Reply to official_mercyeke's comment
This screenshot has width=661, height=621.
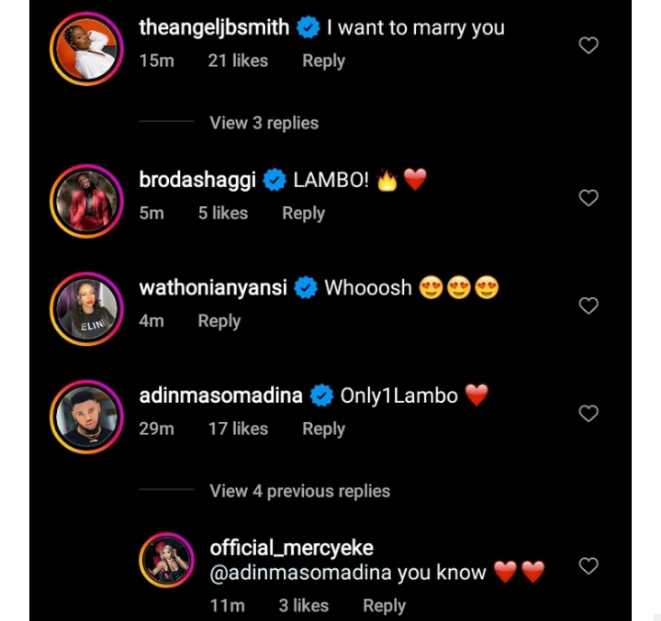tap(384, 606)
